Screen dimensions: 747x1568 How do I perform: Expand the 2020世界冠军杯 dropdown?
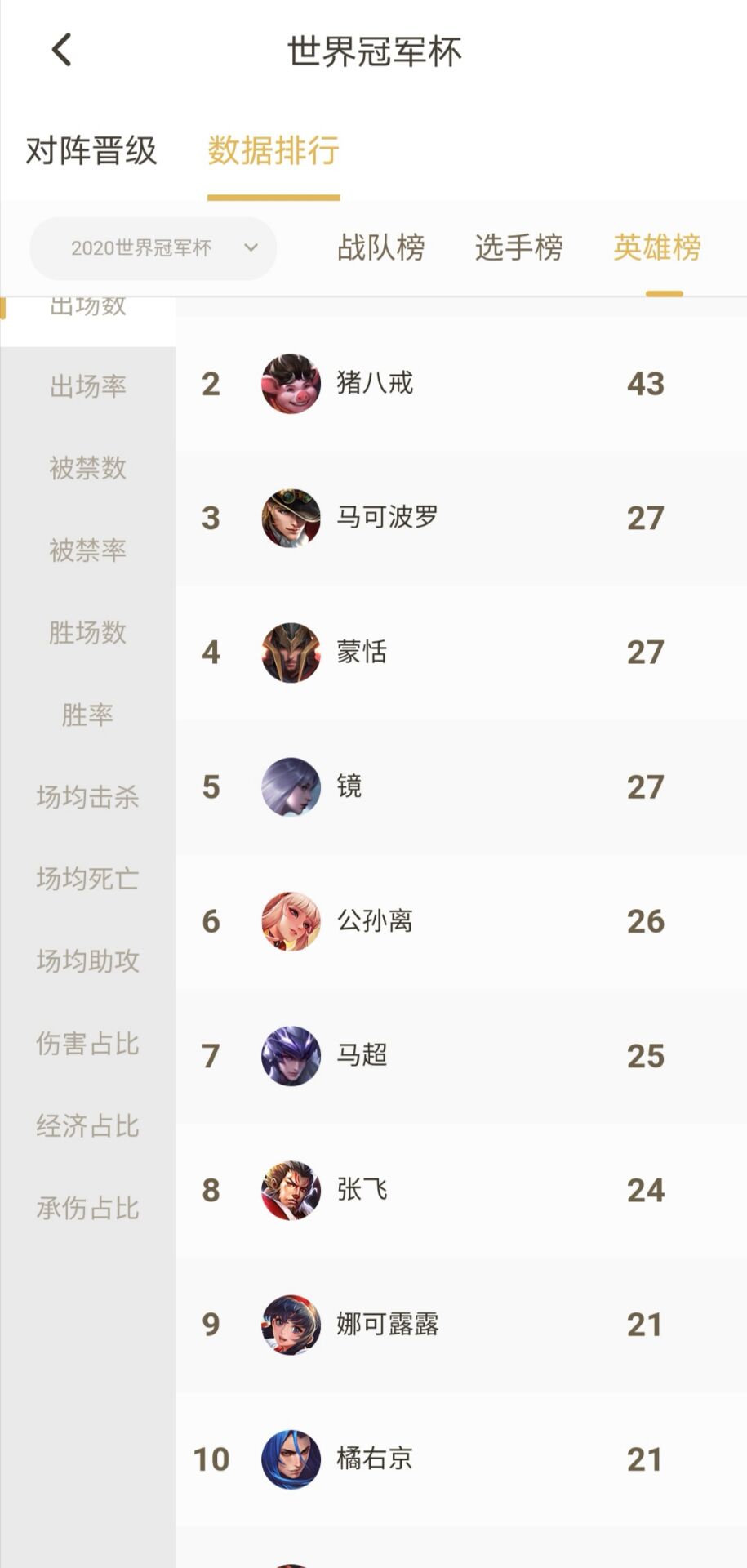tap(153, 248)
